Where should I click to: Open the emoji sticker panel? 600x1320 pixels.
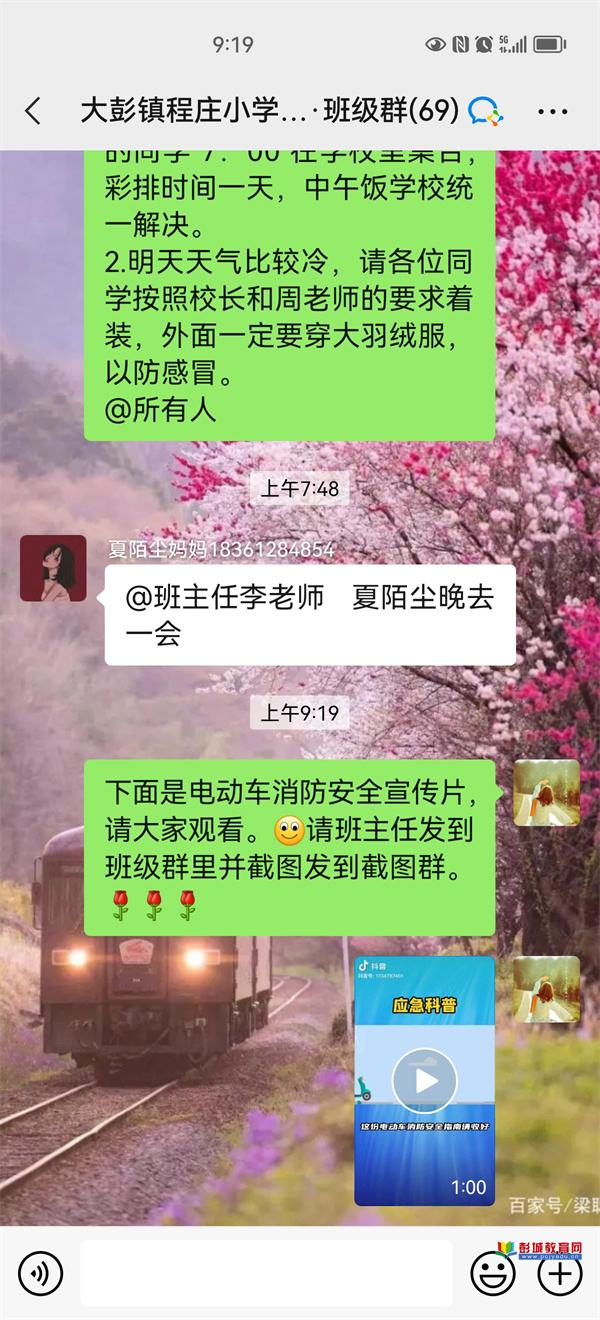pos(492,1273)
